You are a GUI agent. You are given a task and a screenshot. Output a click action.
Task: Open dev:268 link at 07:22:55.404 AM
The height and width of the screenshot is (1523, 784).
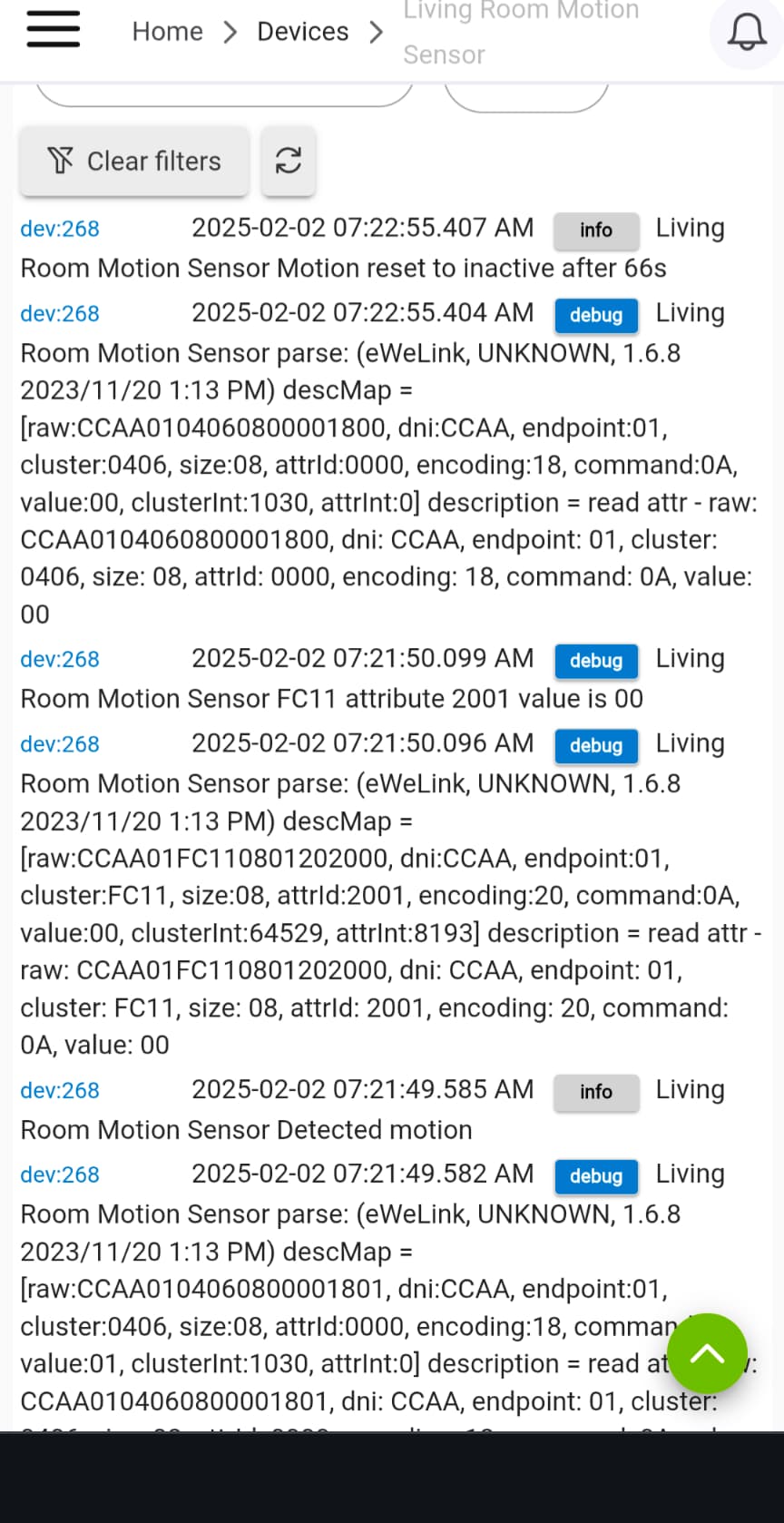click(60, 314)
